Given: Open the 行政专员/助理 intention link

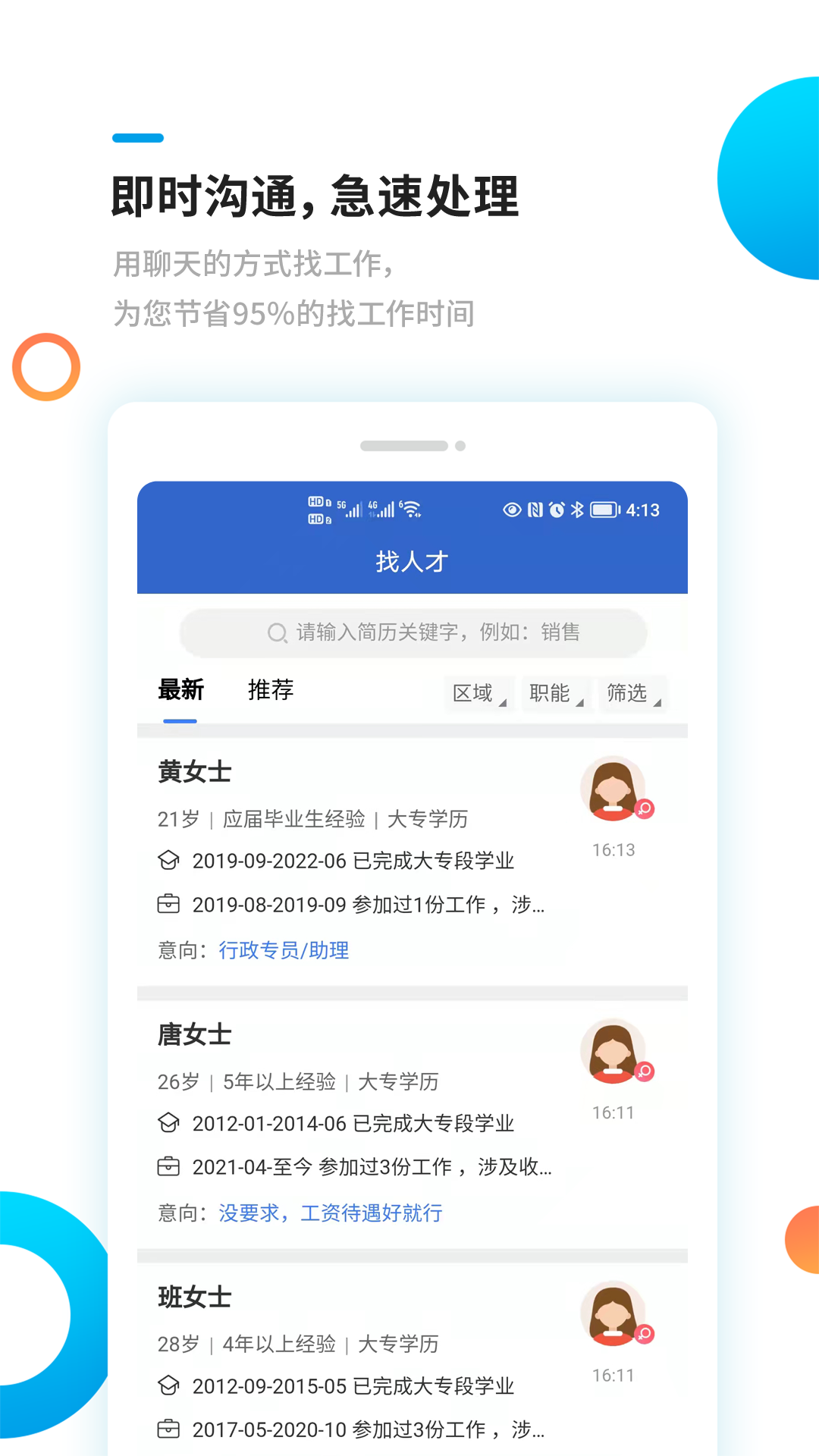Looking at the screenshot, I should (x=284, y=949).
